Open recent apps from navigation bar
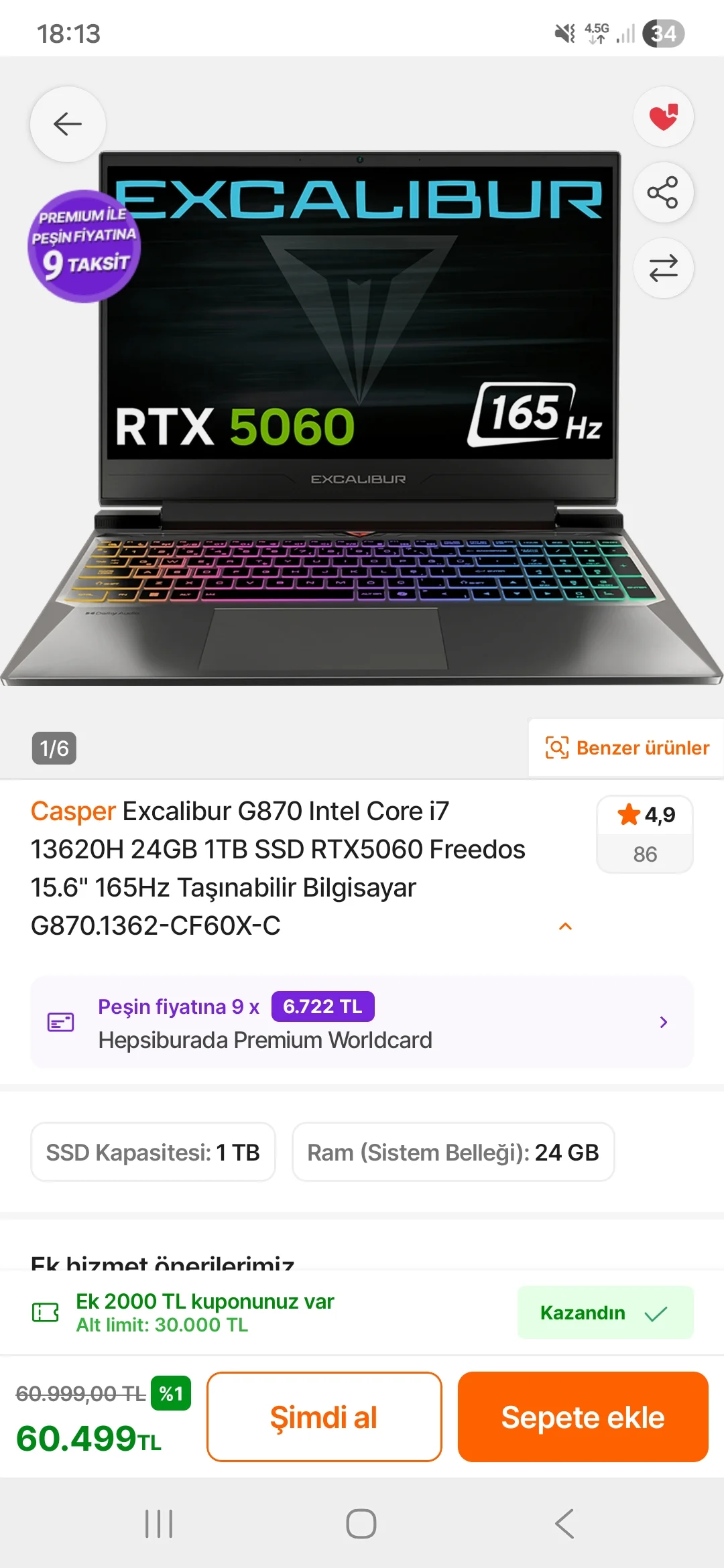The width and height of the screenshot is (724, 1568). [x=159, y=1524]
